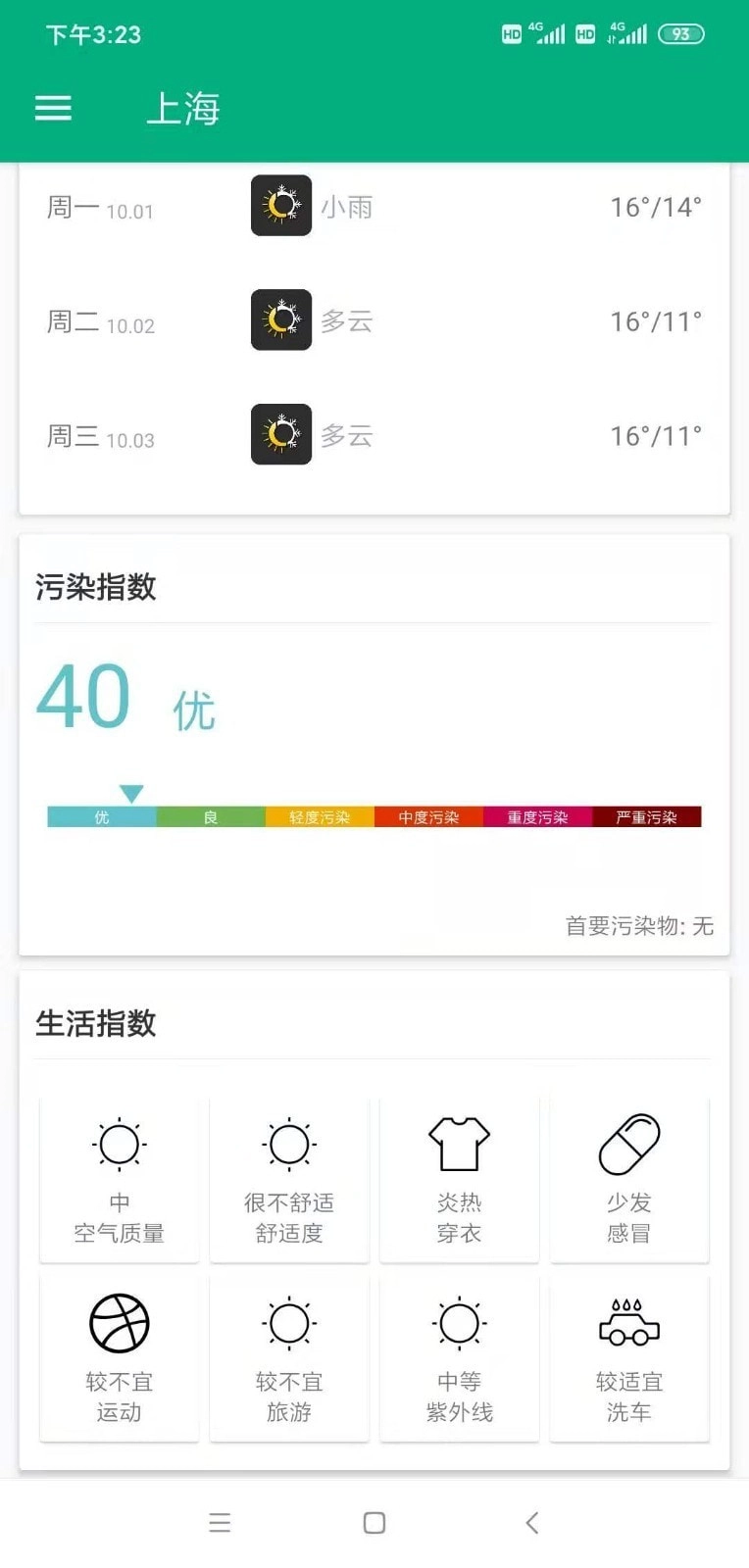
Task: Tap Tuesday's 多云 cloudy weather icon
Action: (280, 321)
